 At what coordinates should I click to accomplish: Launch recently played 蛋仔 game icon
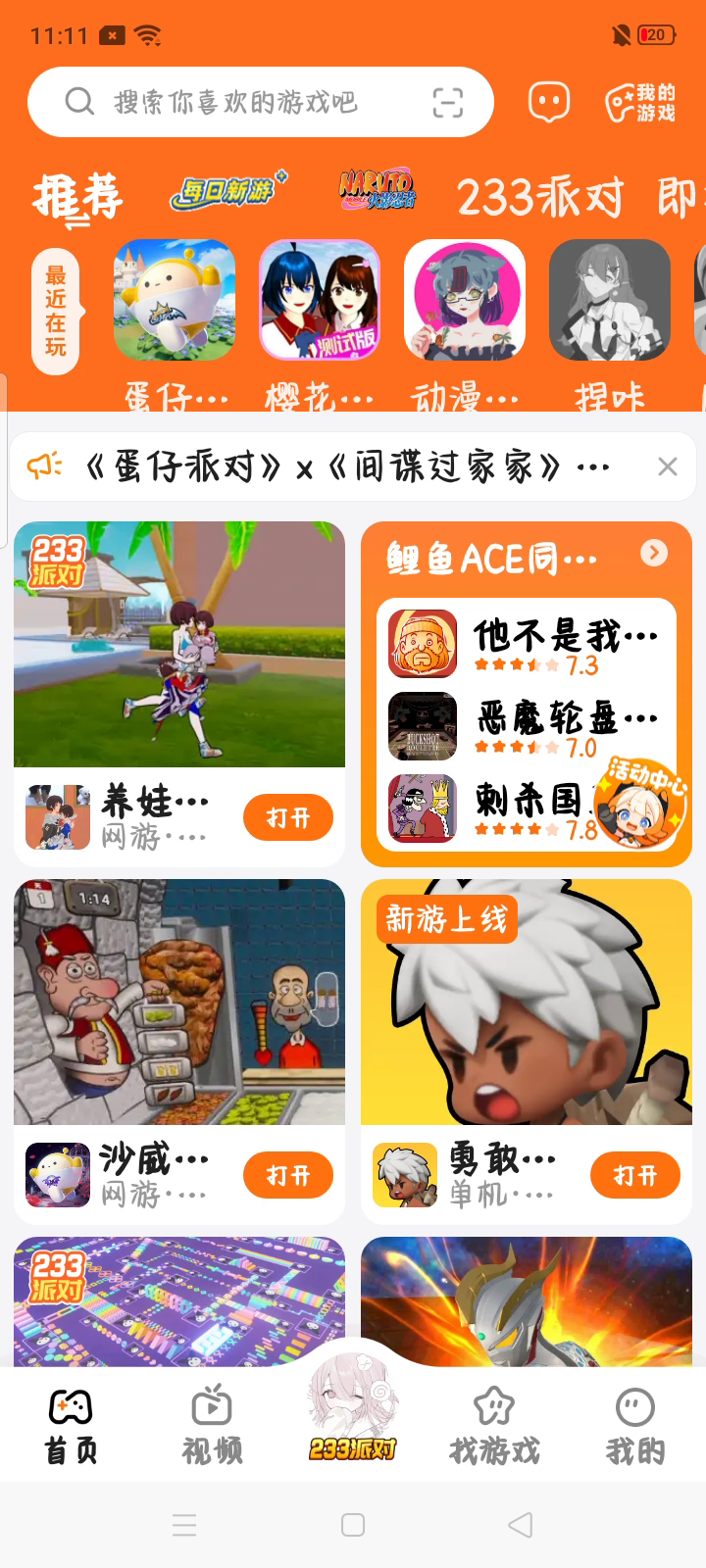[x=175, y=300]
